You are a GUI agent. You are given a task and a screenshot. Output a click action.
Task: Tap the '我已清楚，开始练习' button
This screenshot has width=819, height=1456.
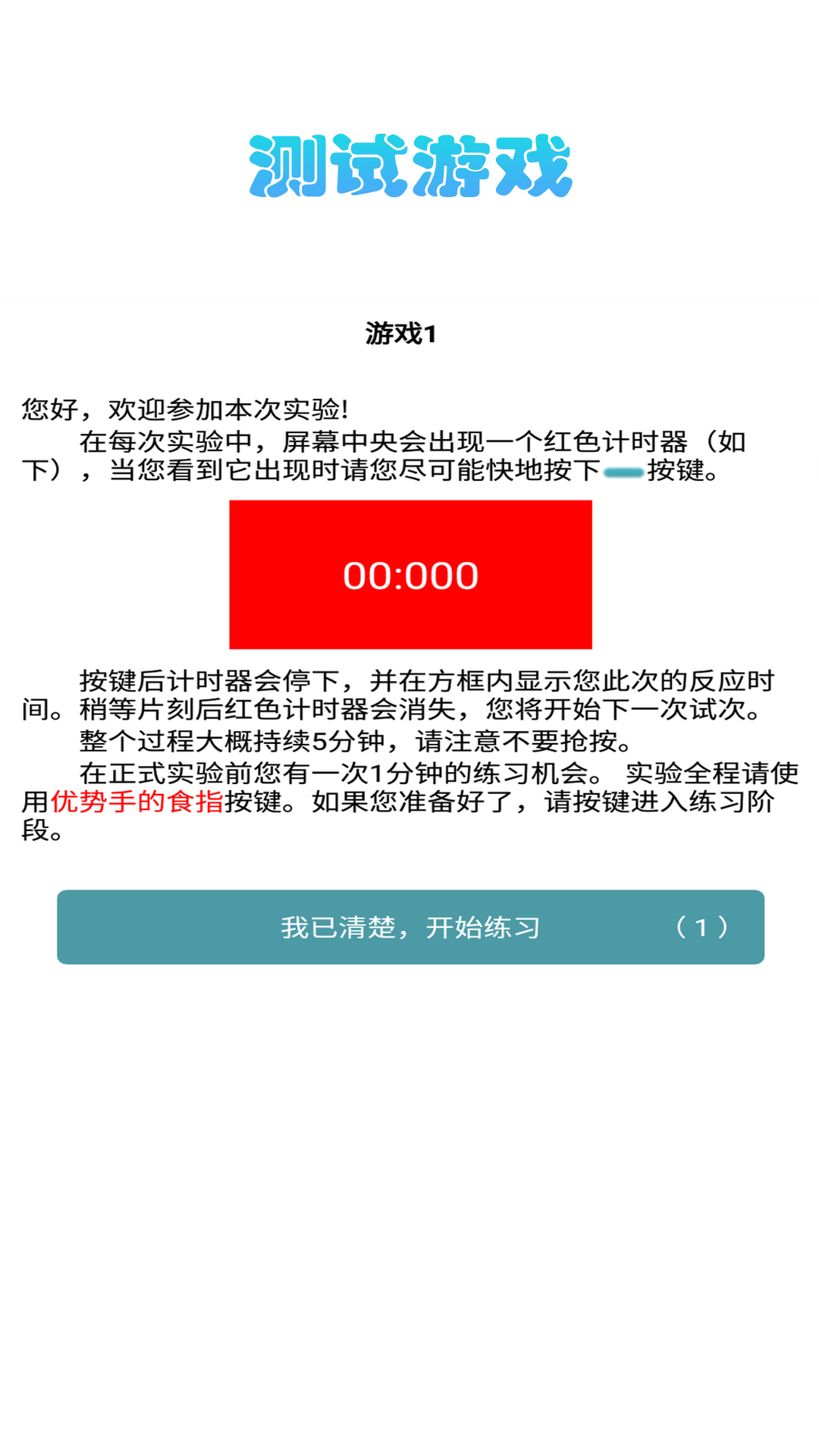[x=410, y=927]
